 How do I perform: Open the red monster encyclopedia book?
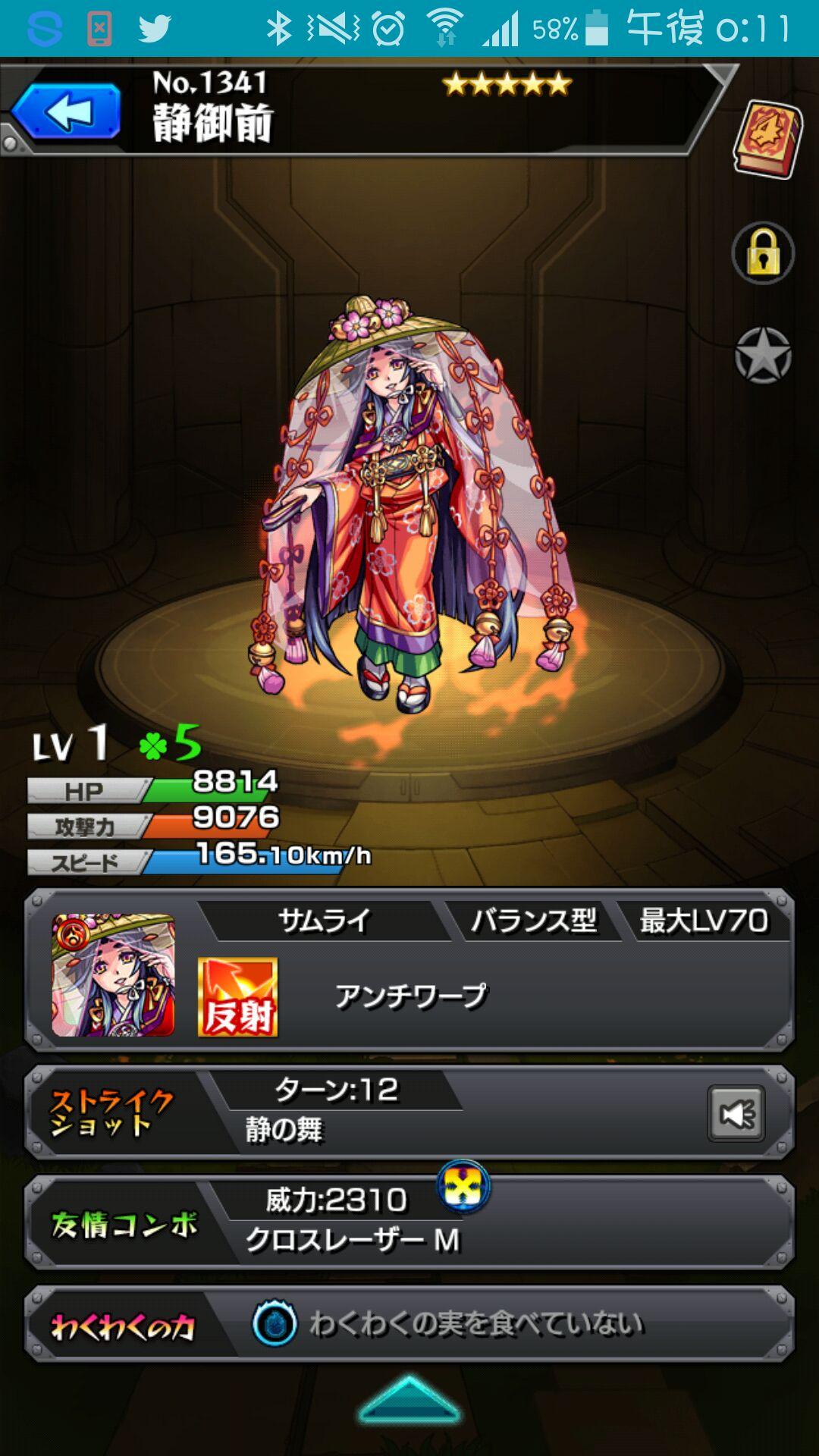(767, 140)
